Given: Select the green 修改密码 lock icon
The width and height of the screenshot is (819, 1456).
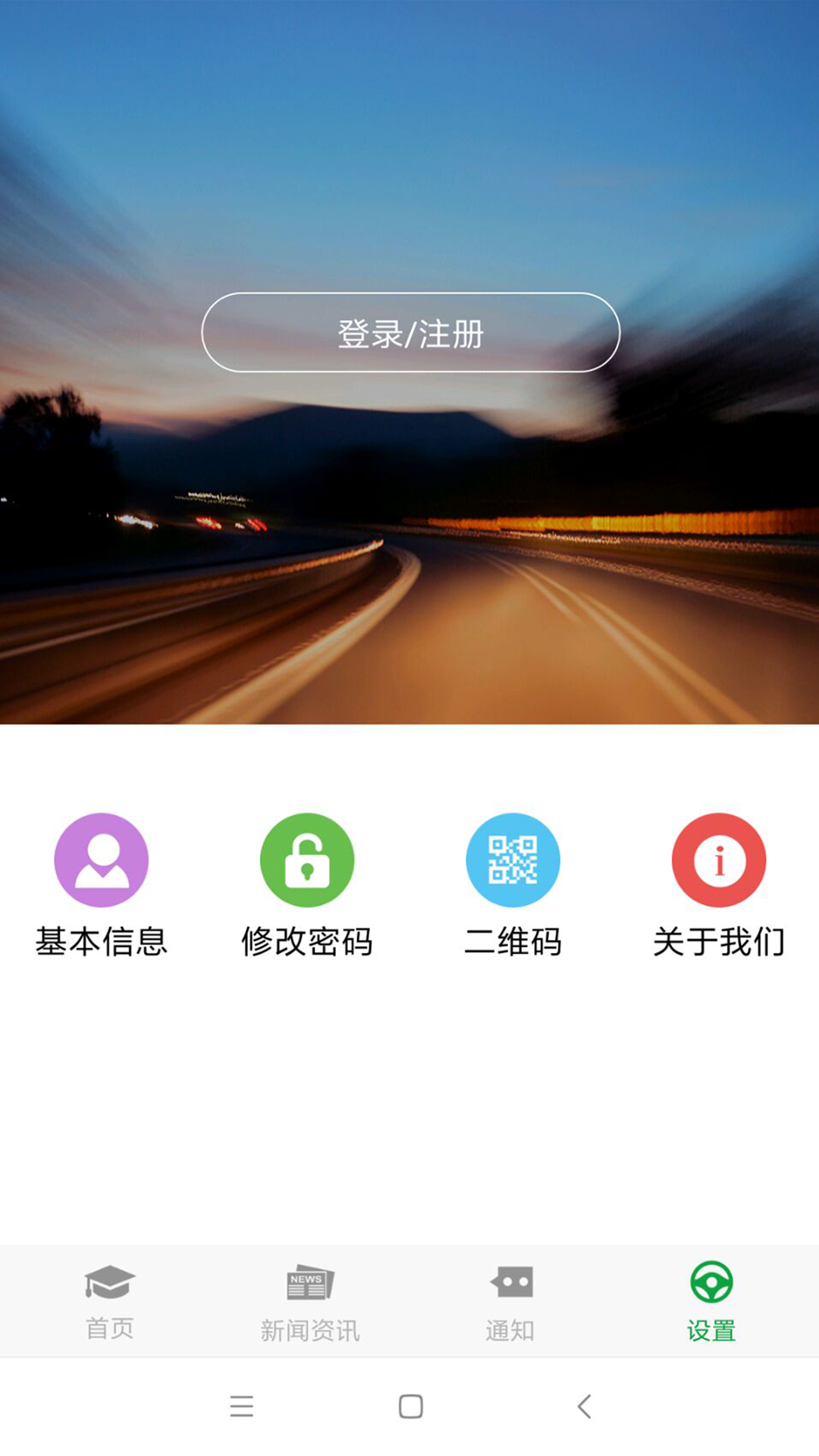Looking at the screenshot, I should pyautogui.click(x=306, y=861).
